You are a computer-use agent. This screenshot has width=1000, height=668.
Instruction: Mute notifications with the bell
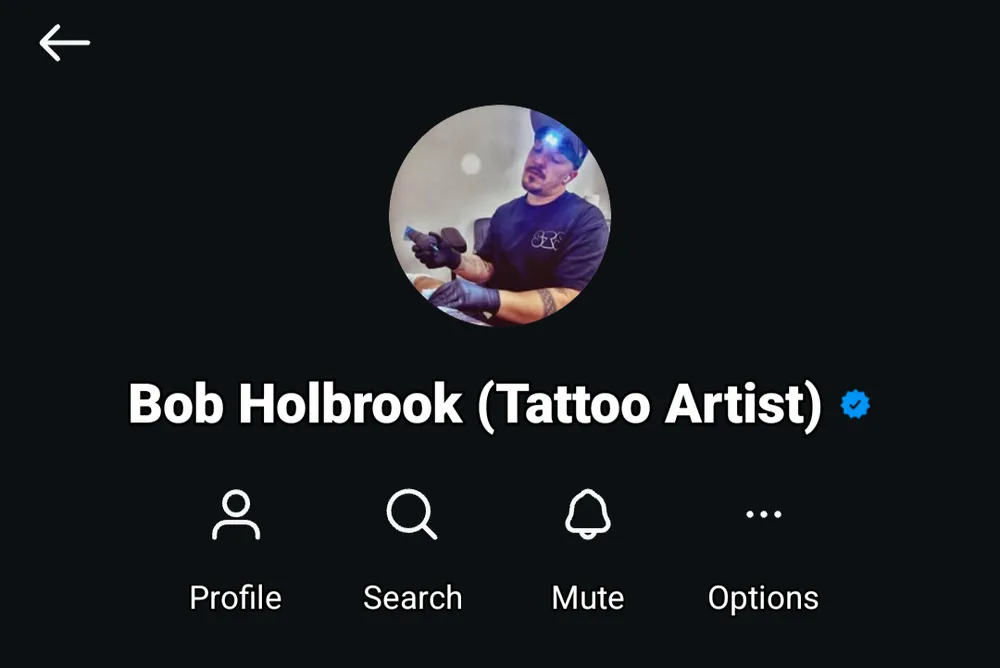[x=588, y=516]
